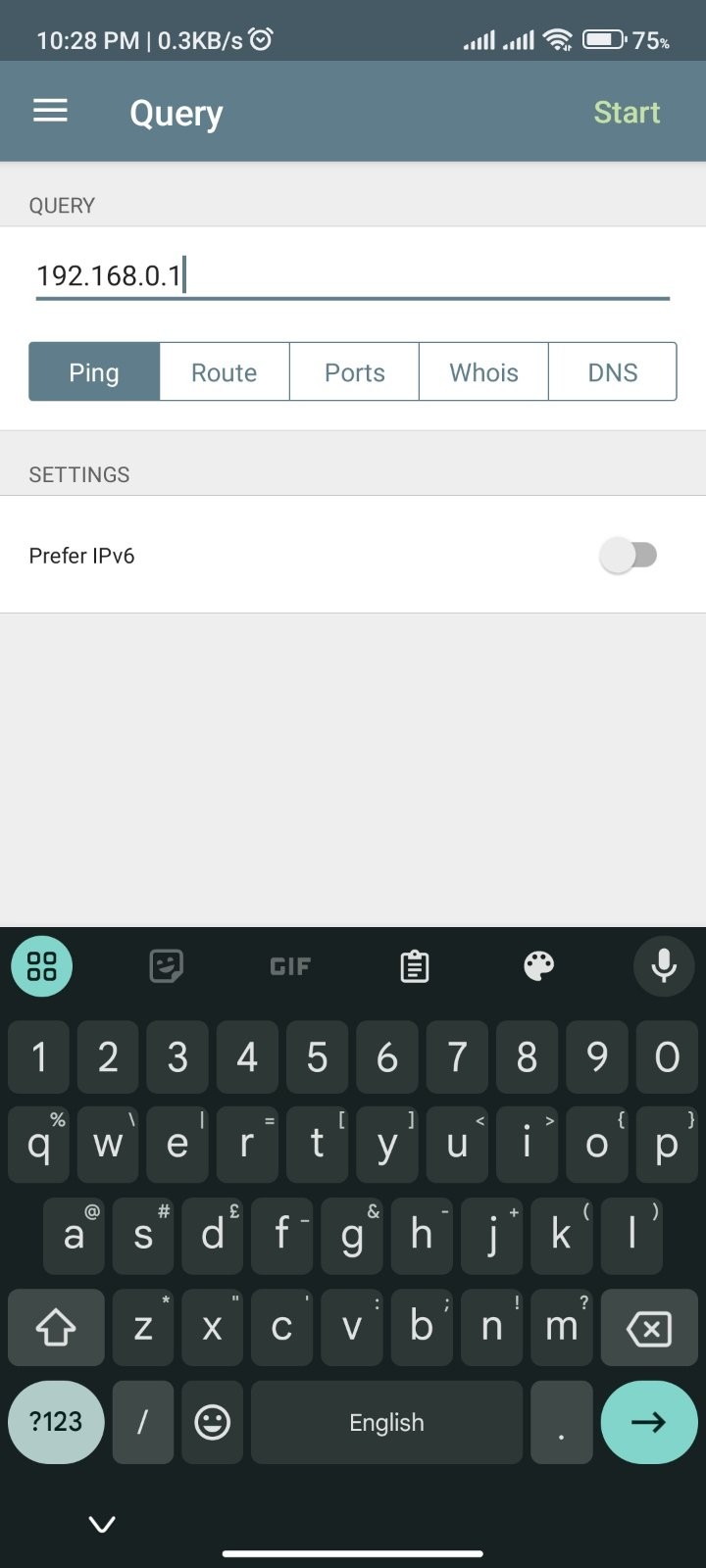Select the Ping query mode
706x1568 pixels.
[94, 371]
